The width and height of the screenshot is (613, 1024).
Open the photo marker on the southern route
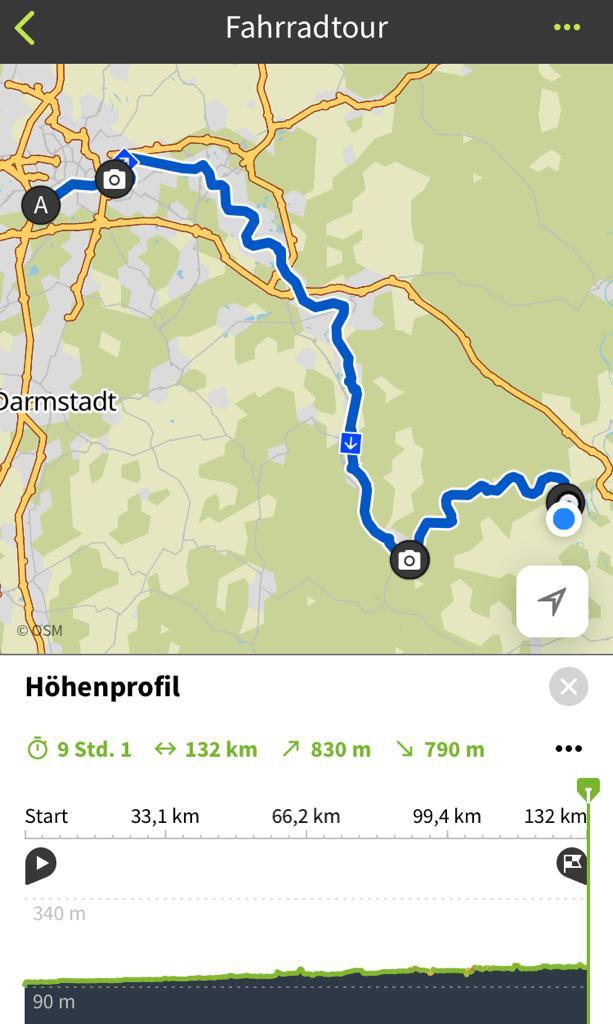(x=409, y=560)
